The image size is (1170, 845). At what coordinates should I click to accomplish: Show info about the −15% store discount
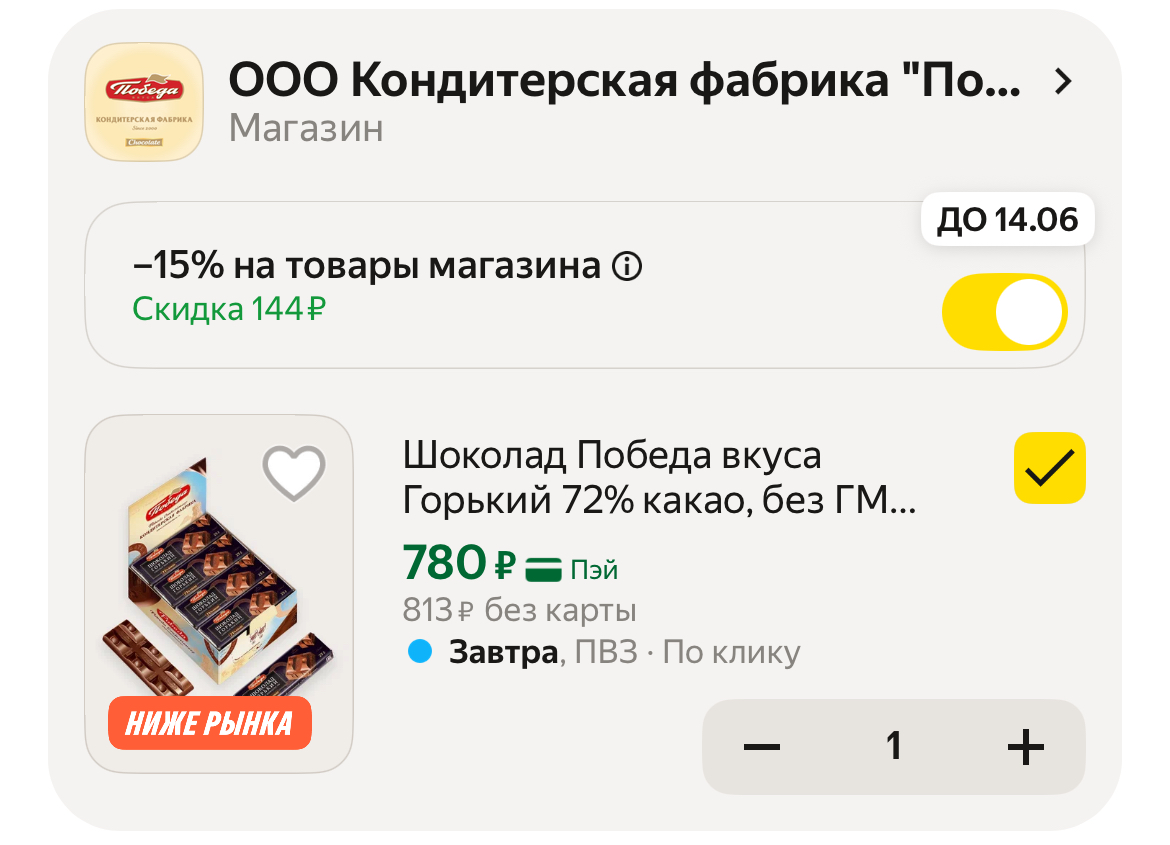pyautogui.click(x=627, y=268)
